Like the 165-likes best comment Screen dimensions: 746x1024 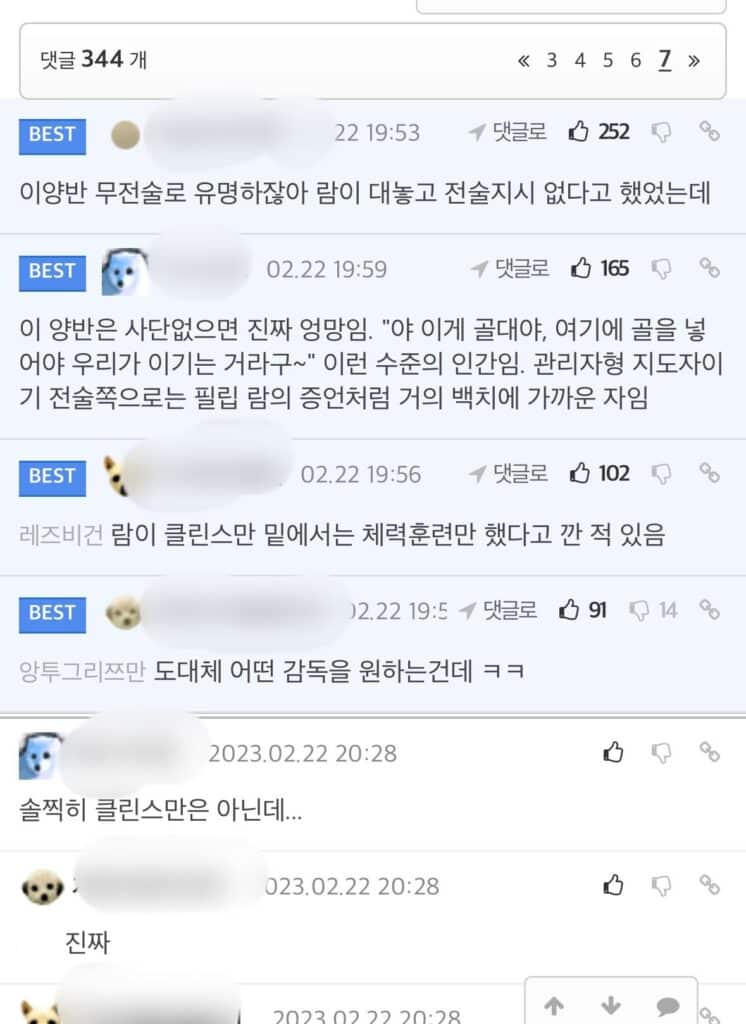pyautogui.click(x=581, y=268)
